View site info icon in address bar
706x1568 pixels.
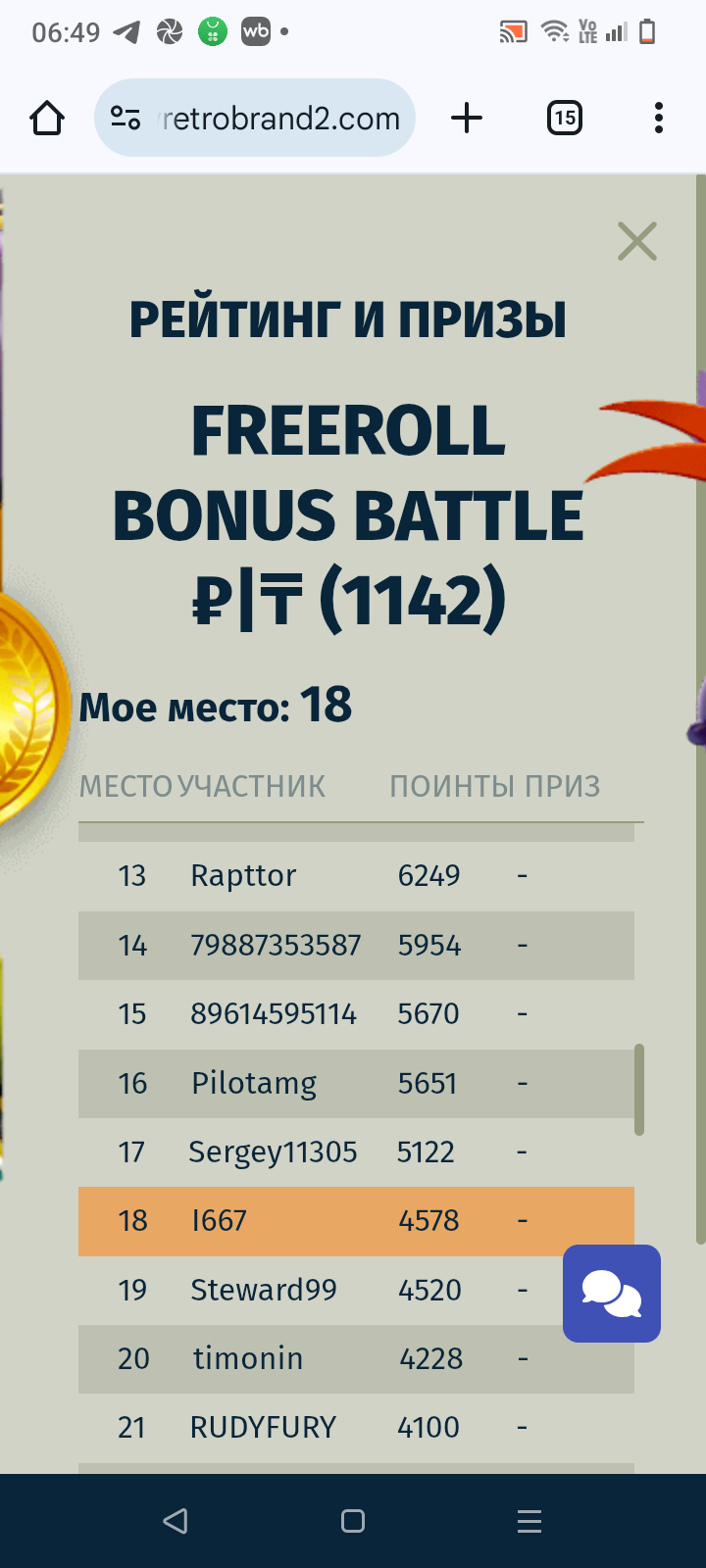click(x=126, y=119)
